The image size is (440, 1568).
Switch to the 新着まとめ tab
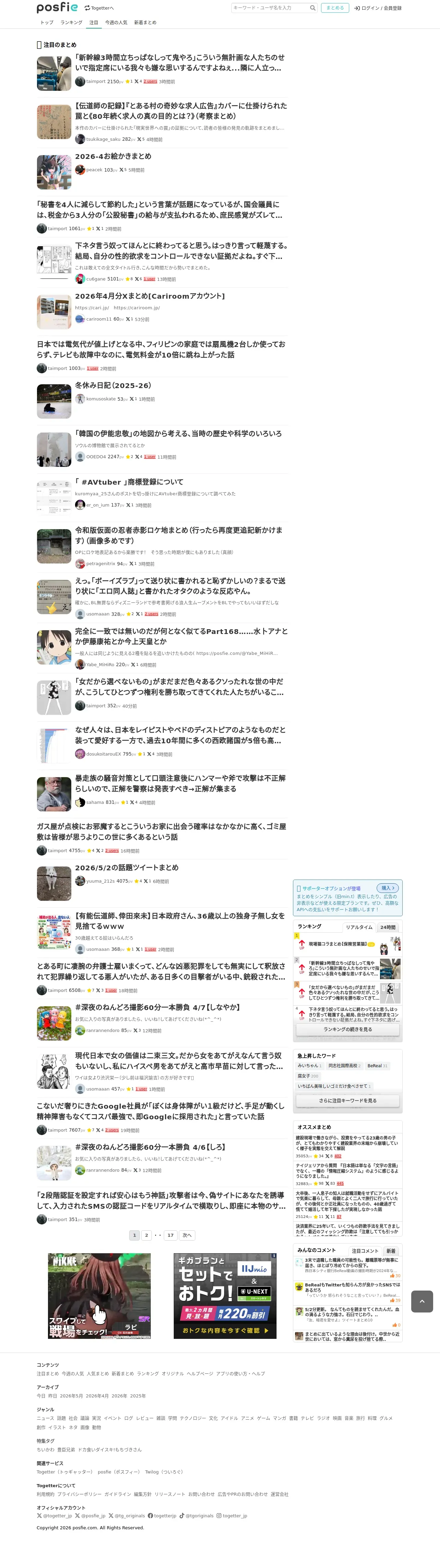coord(145,23)
